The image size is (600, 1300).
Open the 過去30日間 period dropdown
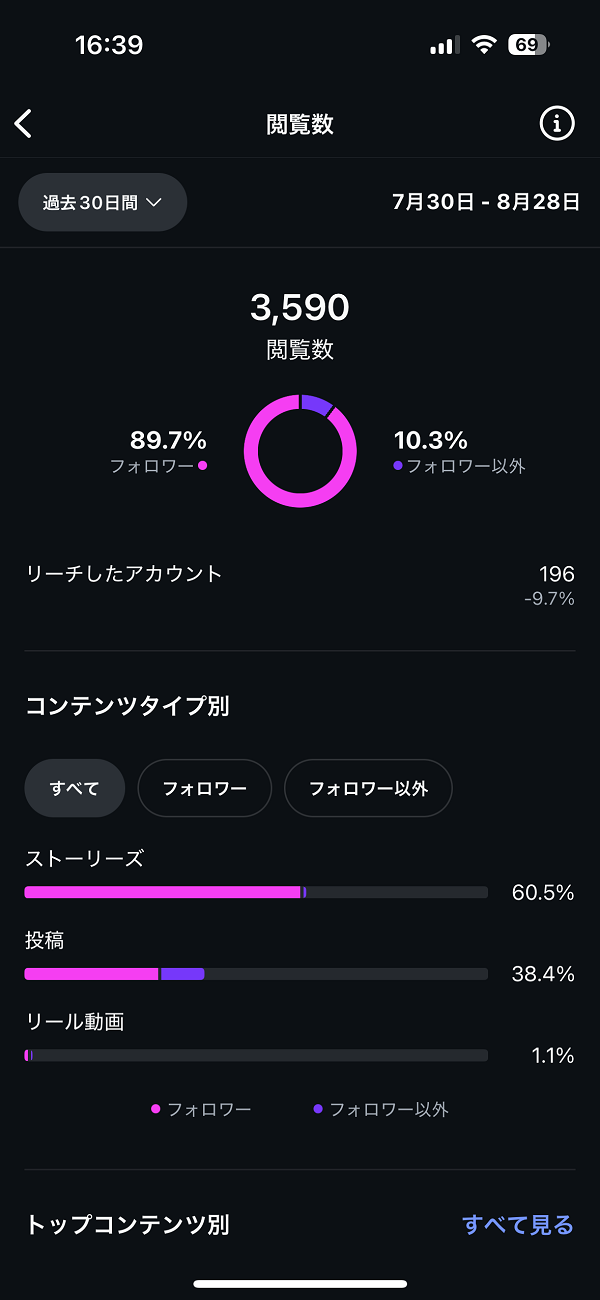click(103, 202)
